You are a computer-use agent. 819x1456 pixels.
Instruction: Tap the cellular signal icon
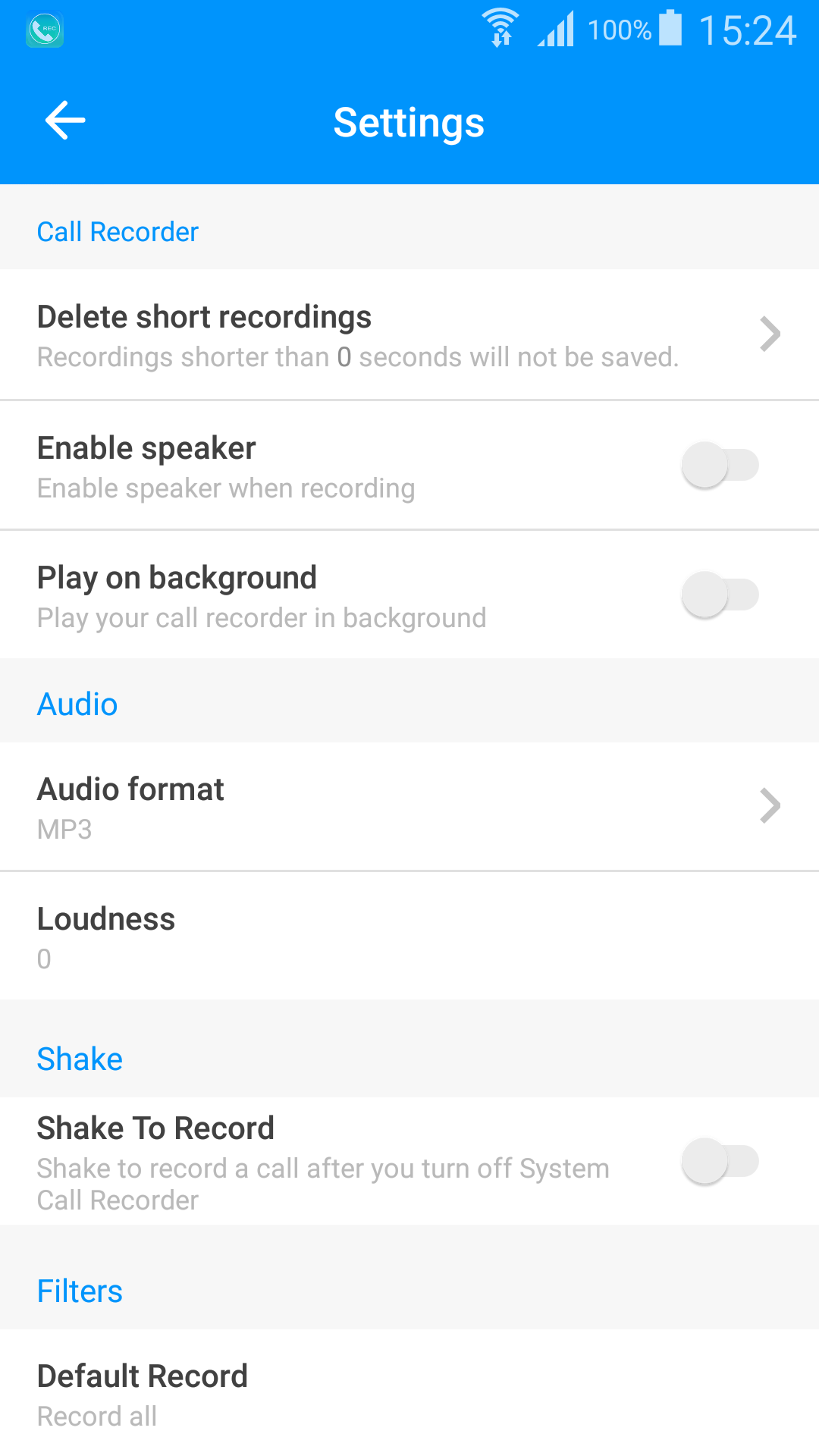point(557,29)
